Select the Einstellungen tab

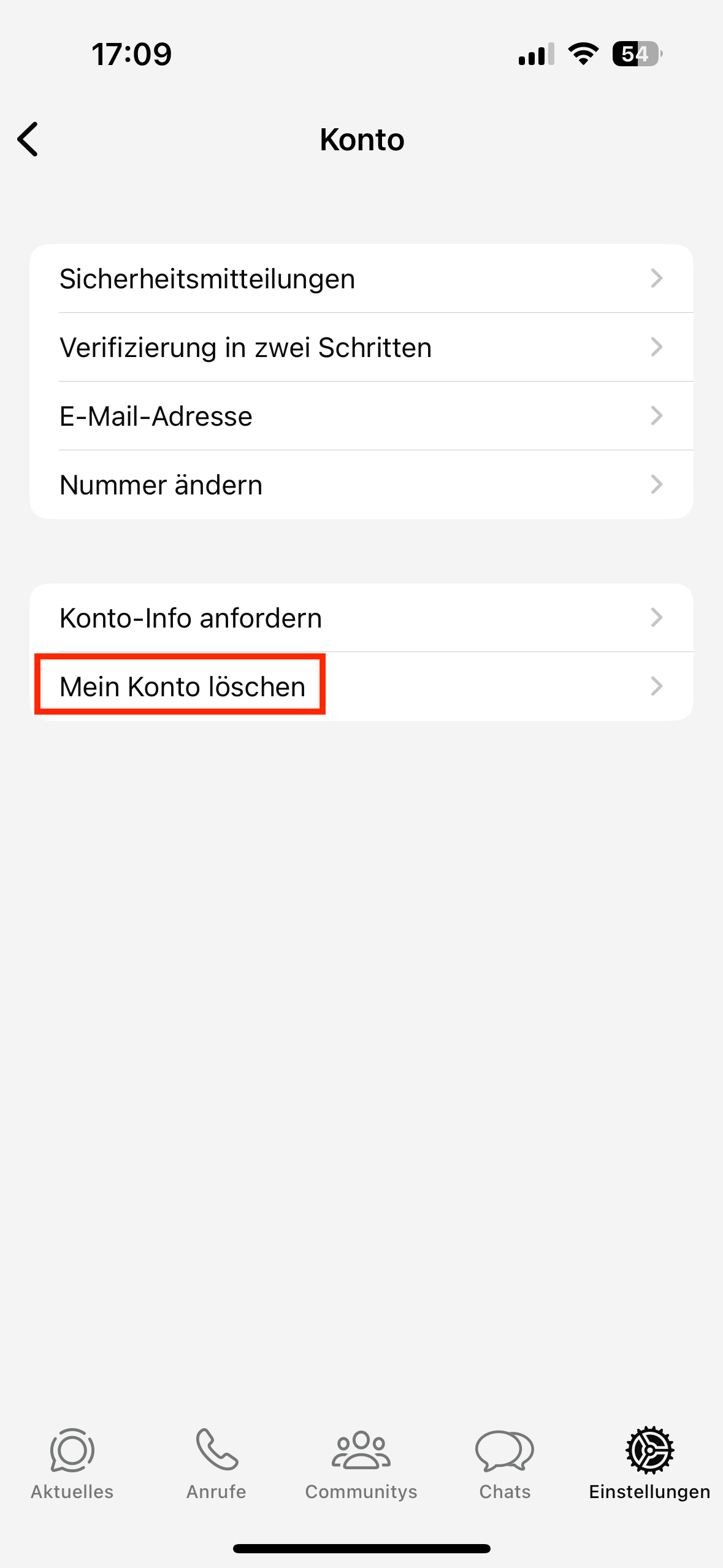click(649, 1464)
